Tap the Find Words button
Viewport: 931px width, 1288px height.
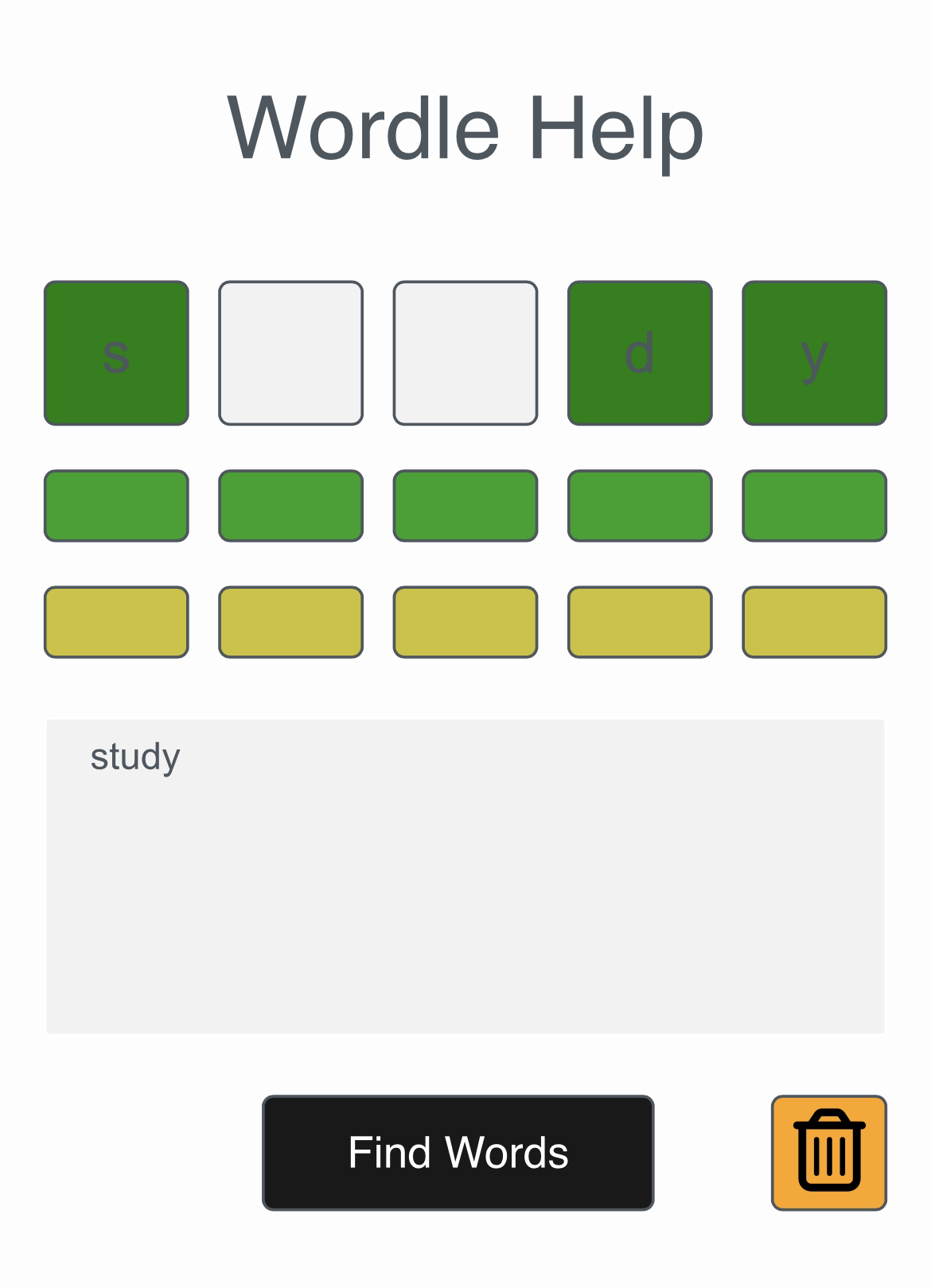[x=458, y=1153]
